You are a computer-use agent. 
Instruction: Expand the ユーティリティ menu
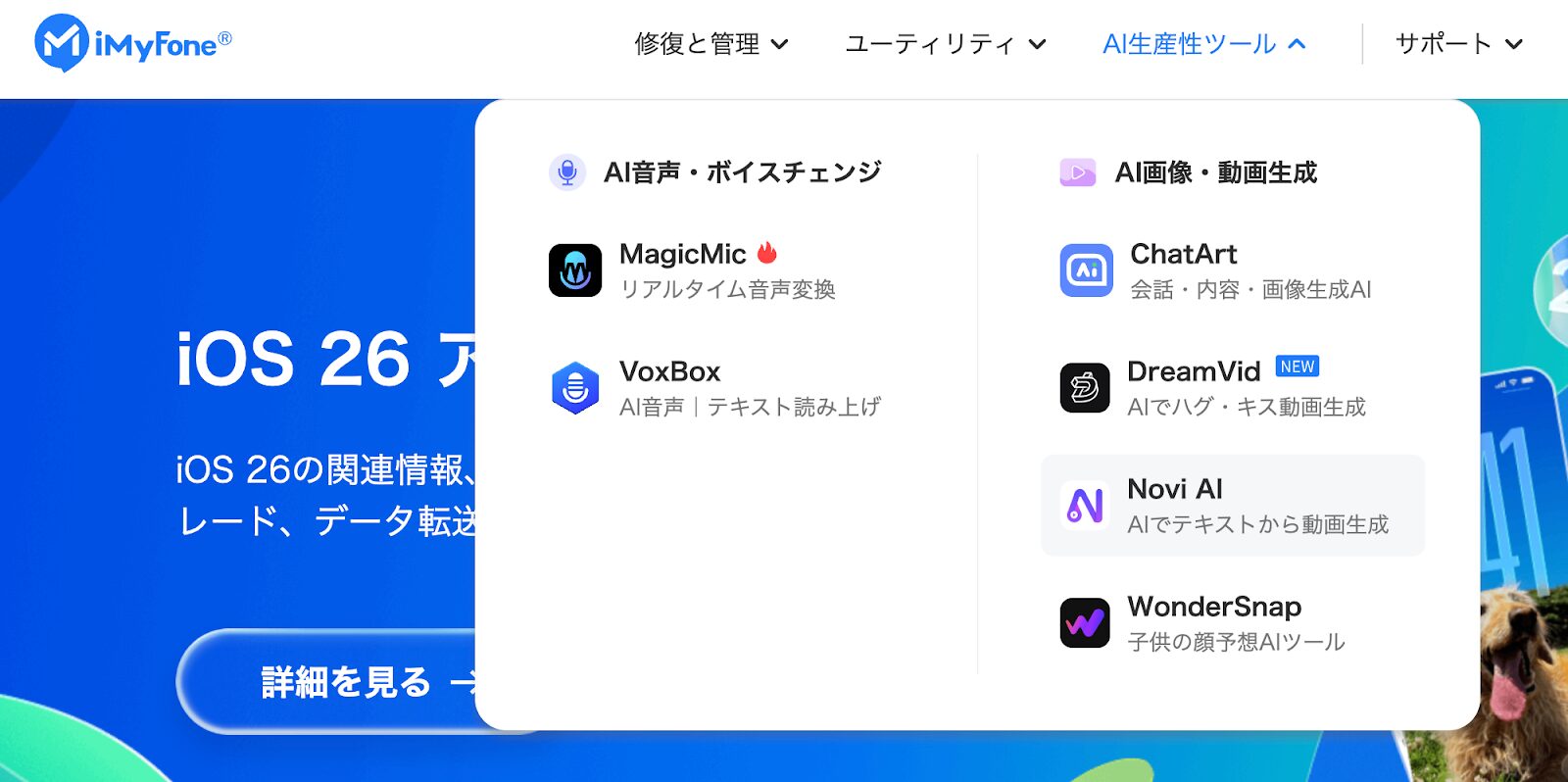(945, 44)
